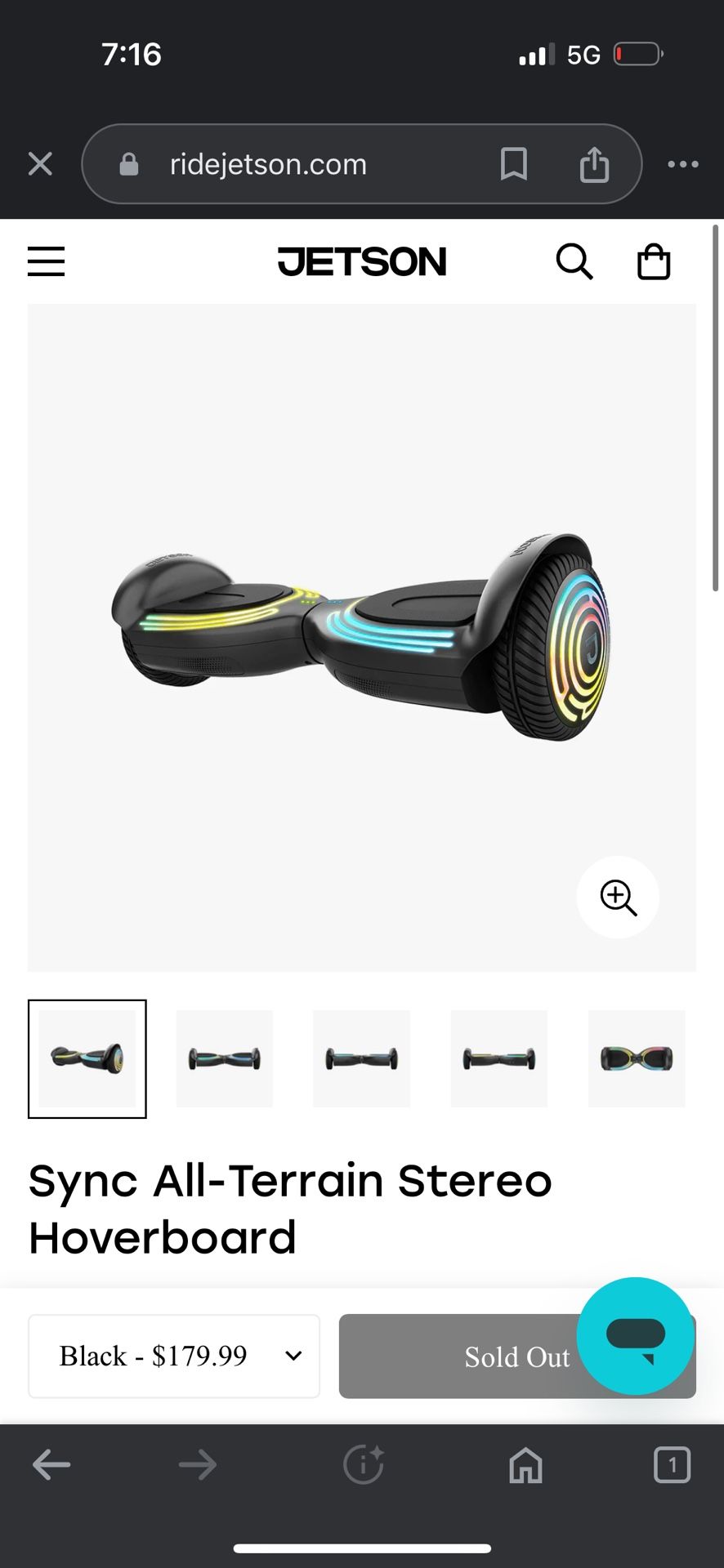Close the in-app browser
The height and width of the screenshot is (1568, 724).
[x=40, y=164]
